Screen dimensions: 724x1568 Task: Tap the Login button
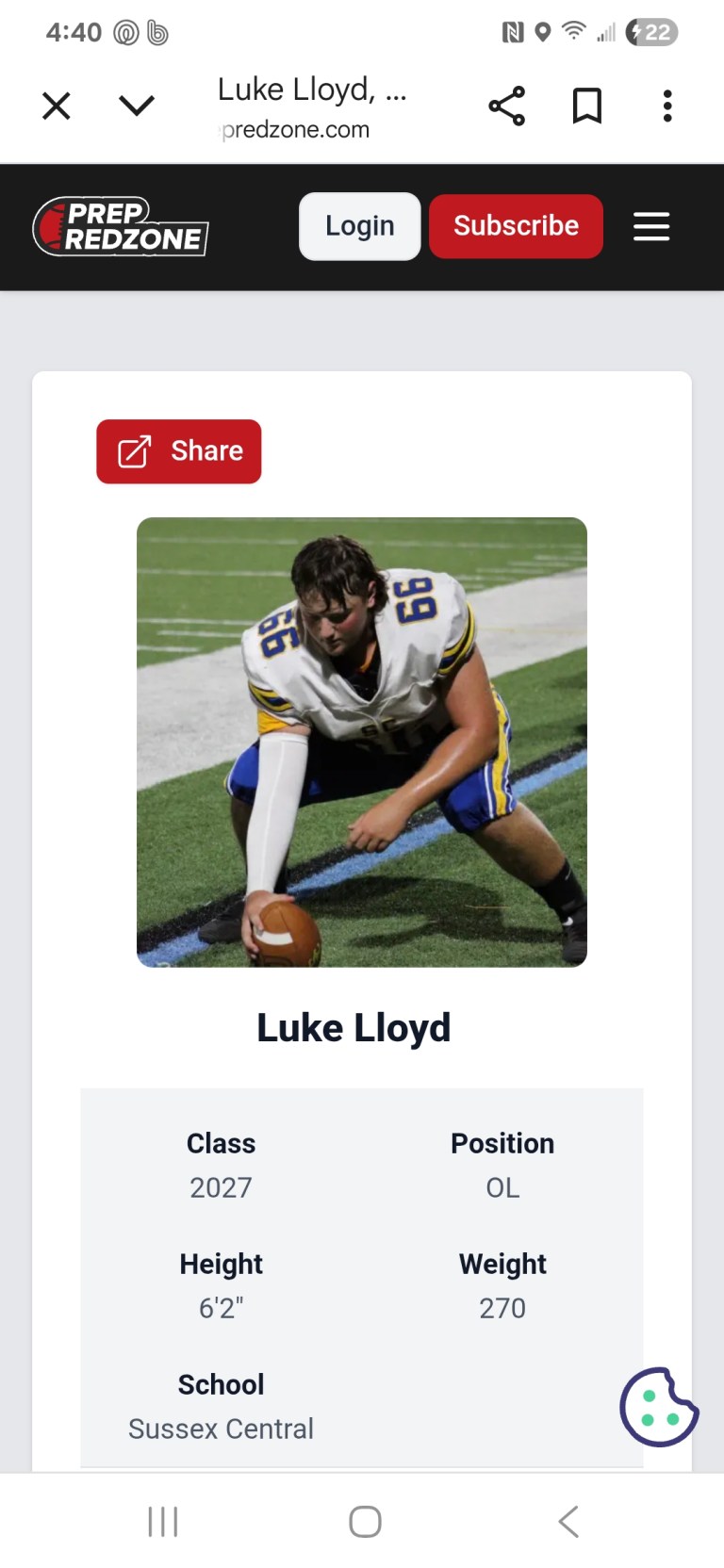359,226
